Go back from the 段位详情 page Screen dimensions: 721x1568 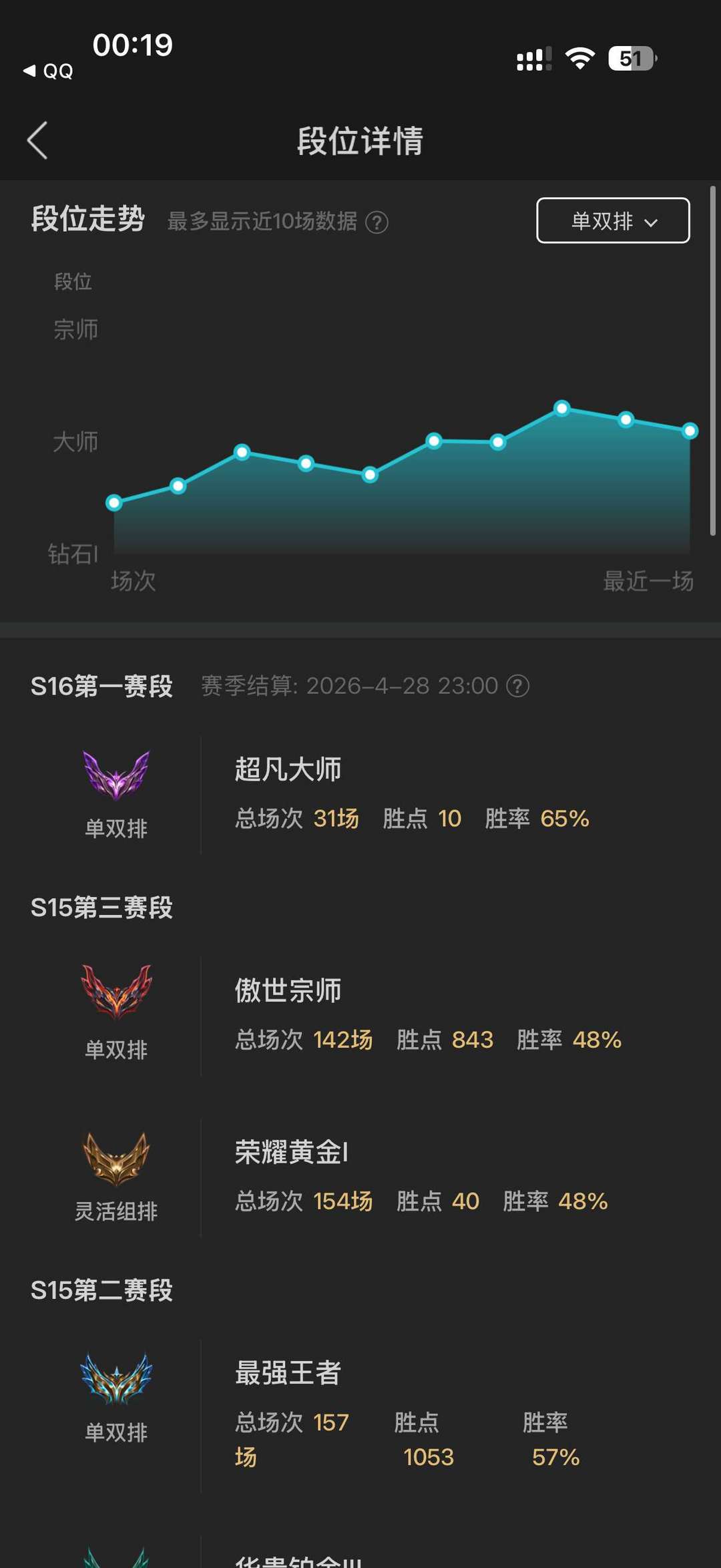[x=37, y=140]
